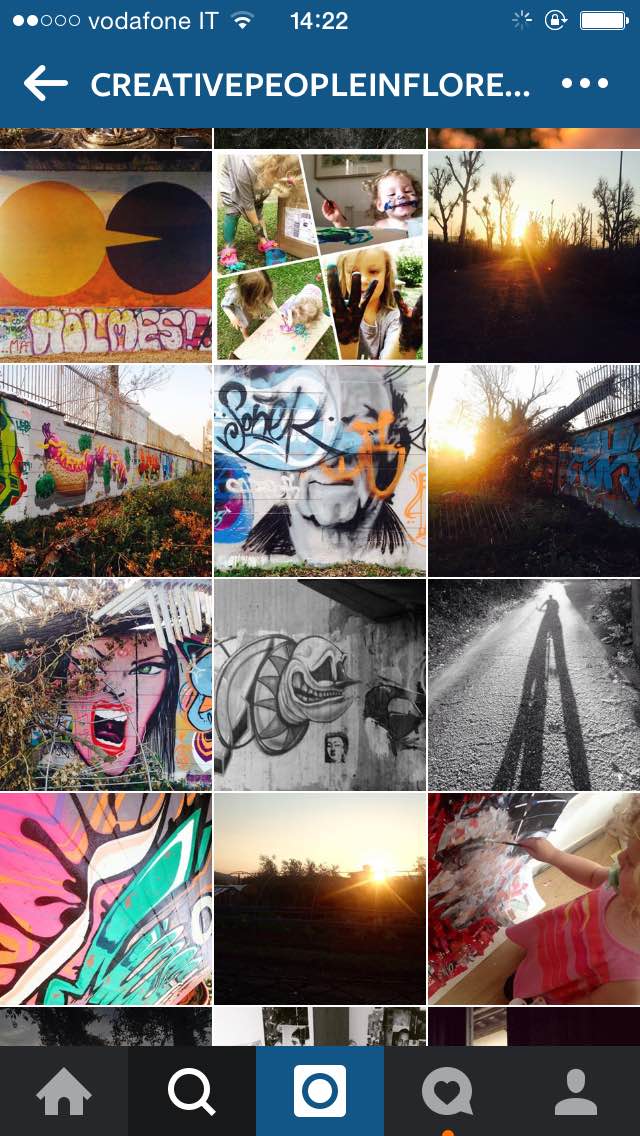View the sunset beside the blue graffiti wall
Screen dimensions: 640x1136
pos(534,470)
